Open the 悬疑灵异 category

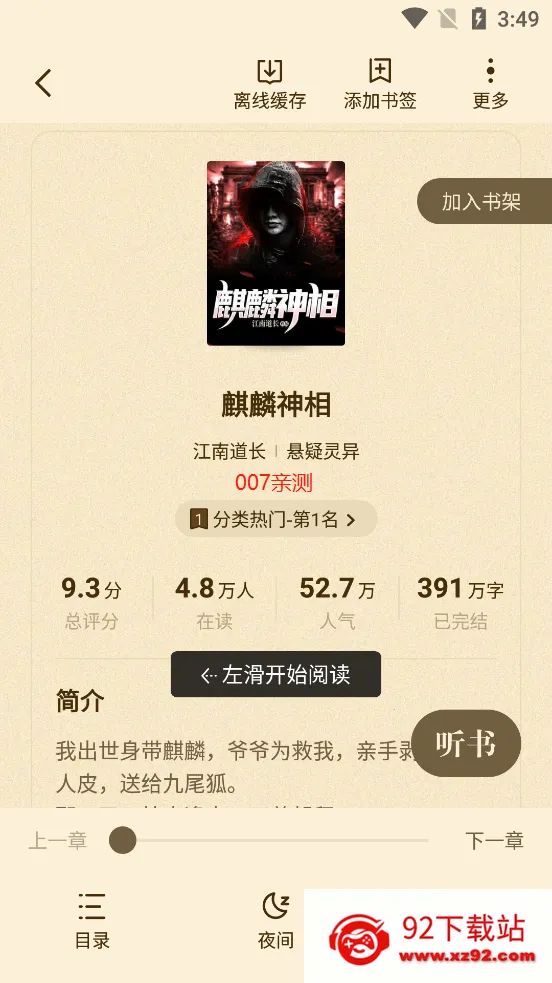[323, 451]
